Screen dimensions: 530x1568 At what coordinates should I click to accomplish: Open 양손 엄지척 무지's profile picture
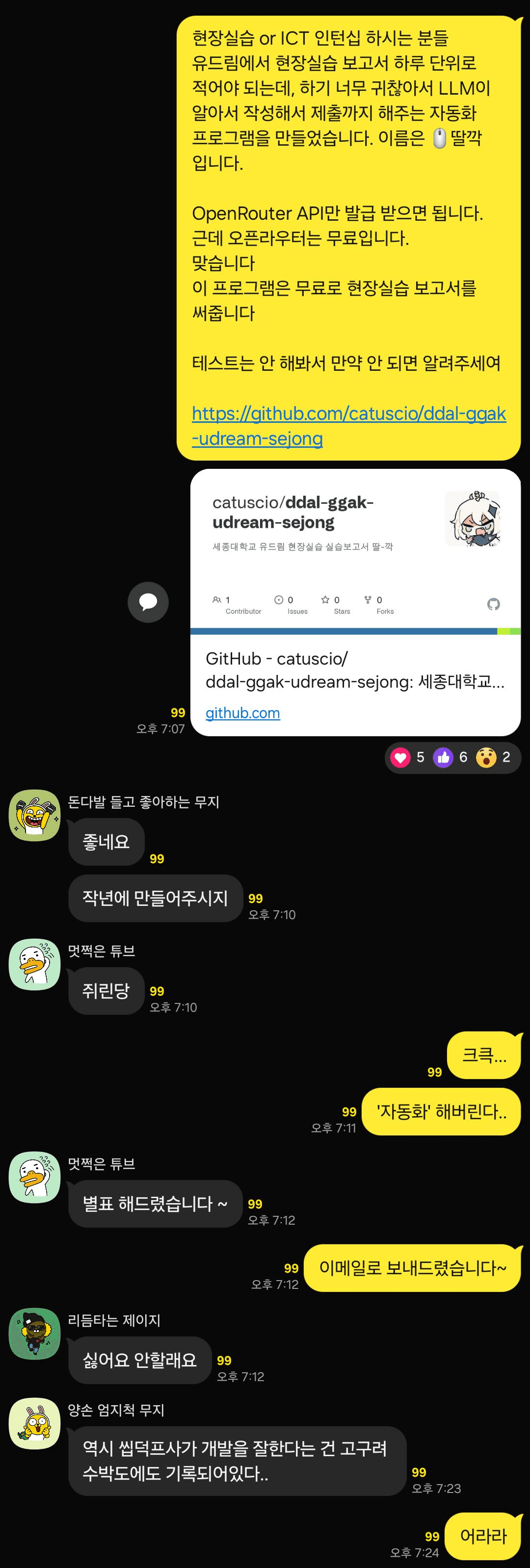click(x=35, y=1423)
